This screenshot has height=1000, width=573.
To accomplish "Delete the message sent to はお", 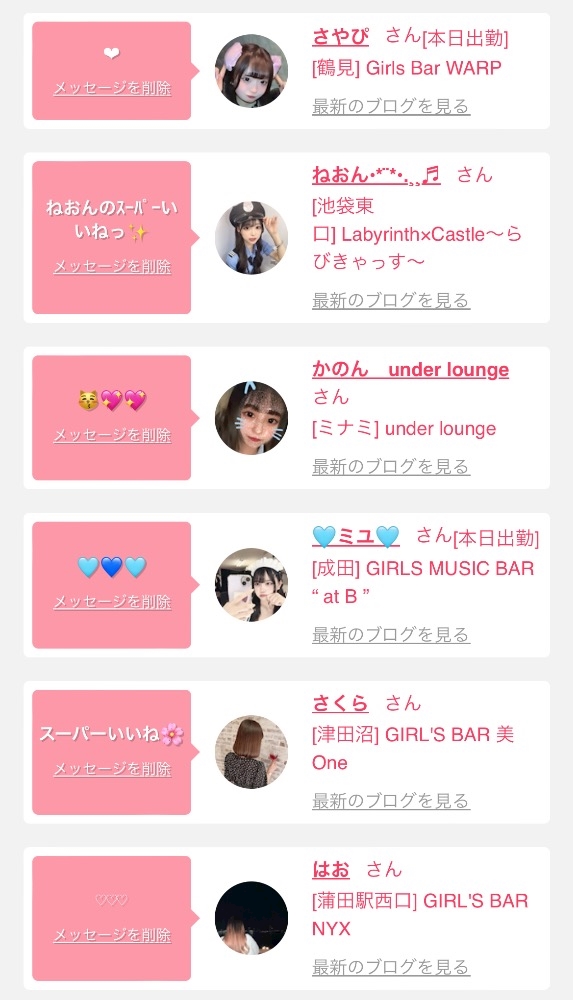I will (x=112, y=935).
